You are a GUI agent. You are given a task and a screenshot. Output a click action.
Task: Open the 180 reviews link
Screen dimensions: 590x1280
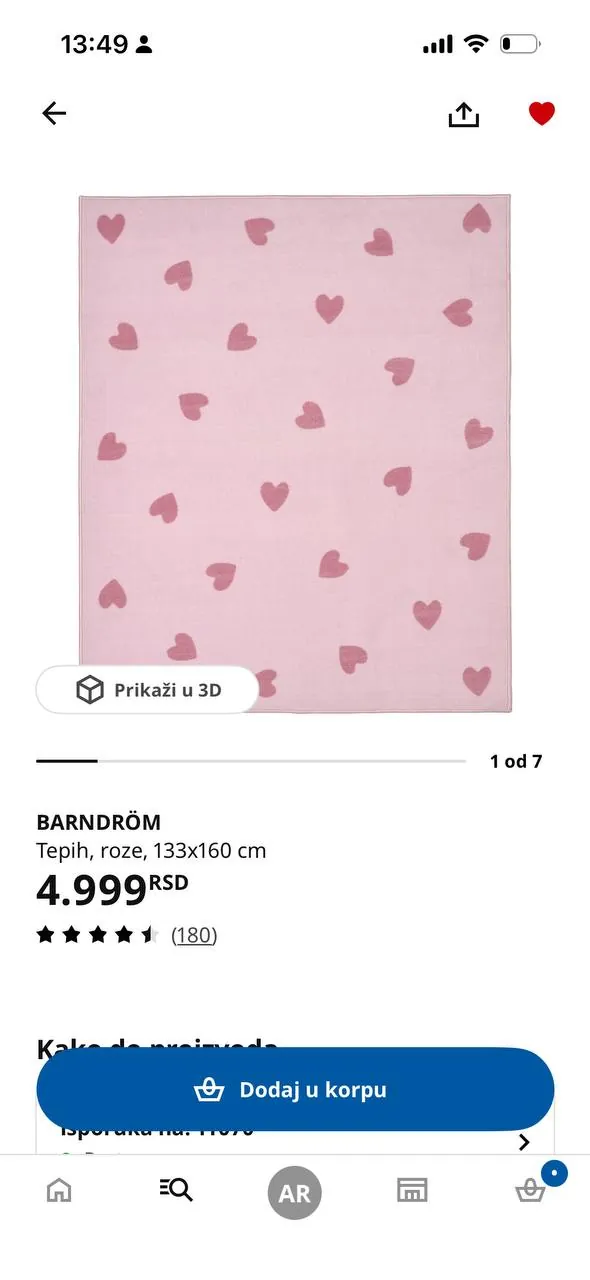point(194,935)
